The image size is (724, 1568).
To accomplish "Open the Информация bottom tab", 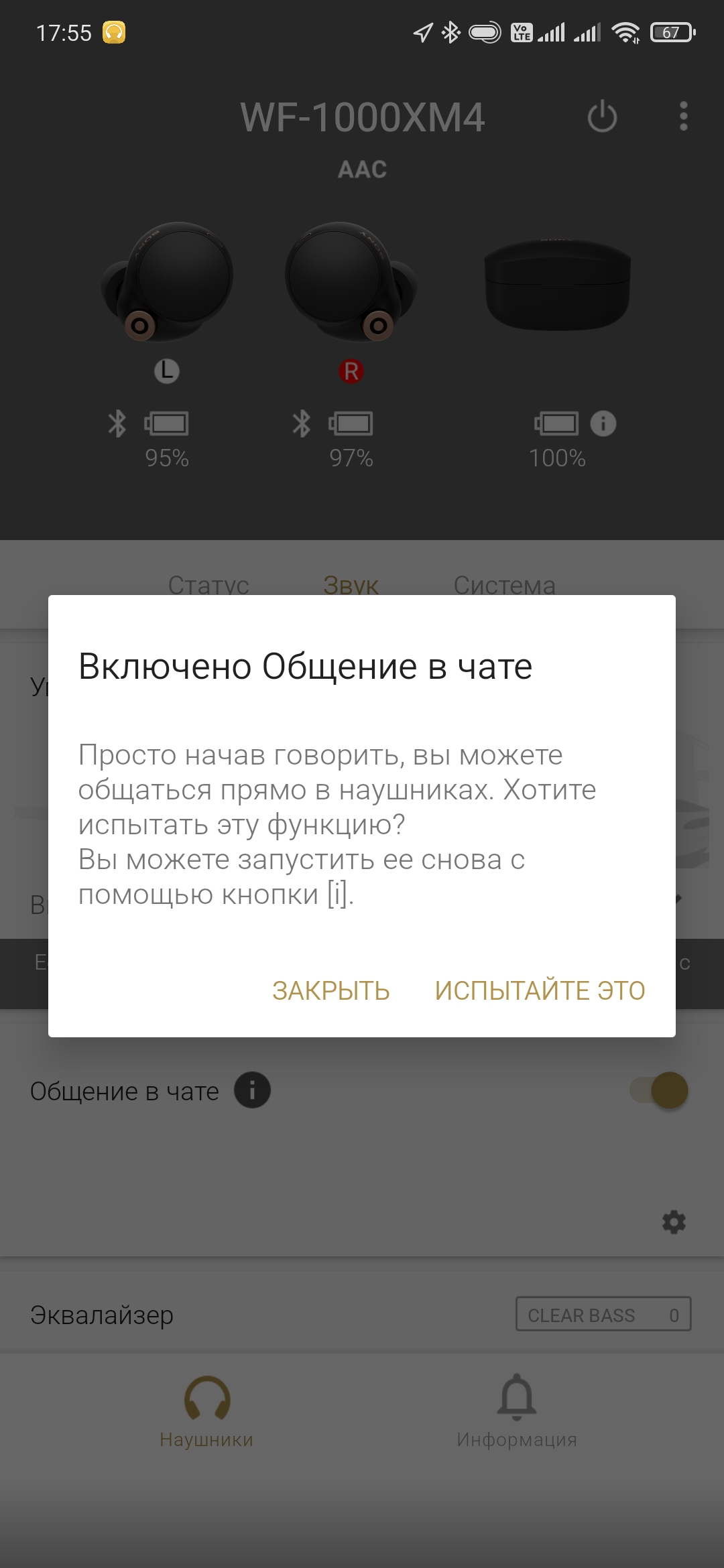I will [517, 1411].
